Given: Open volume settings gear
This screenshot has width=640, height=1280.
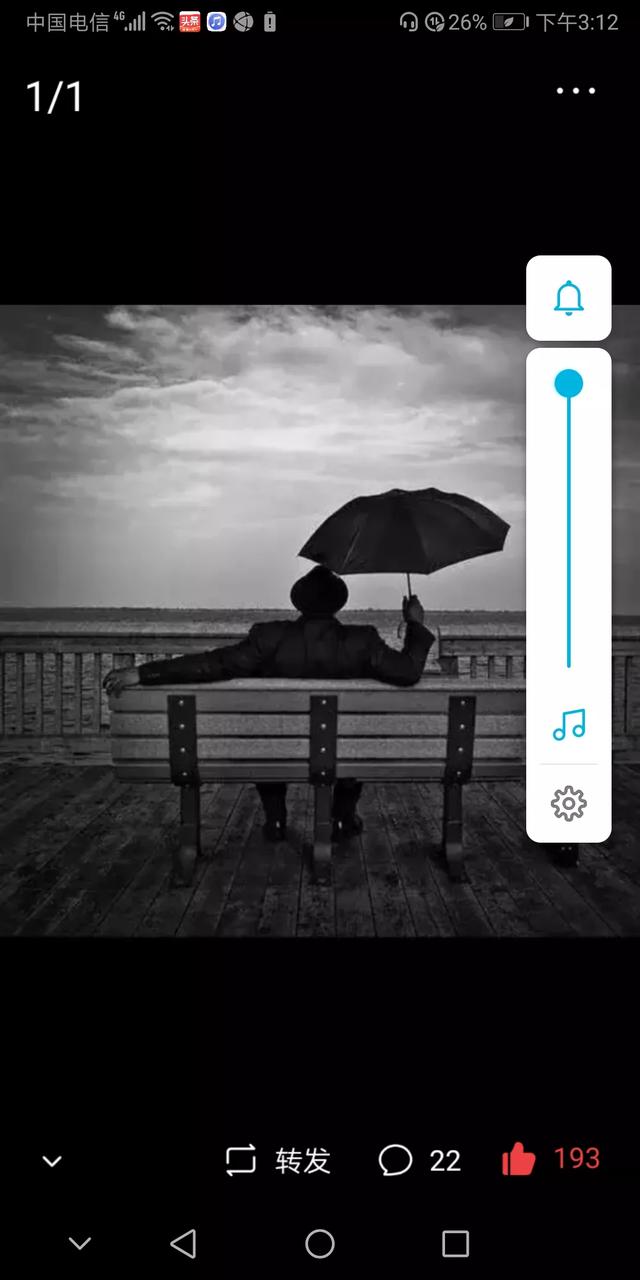Looking at the screenshot, I should tap(568, 803).
